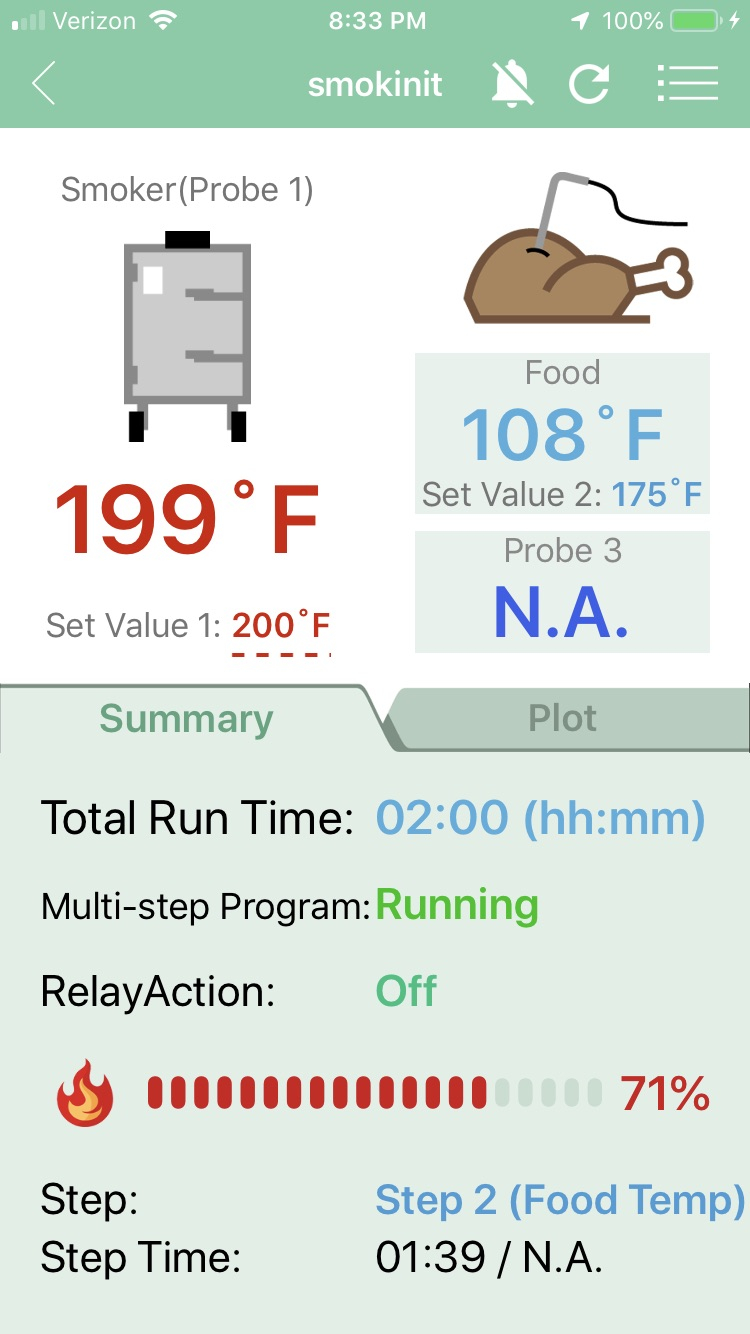Screen dimensions: 750x1334
Task: Edit Set Value 1 of 200°F
Action: pos(281,627)
